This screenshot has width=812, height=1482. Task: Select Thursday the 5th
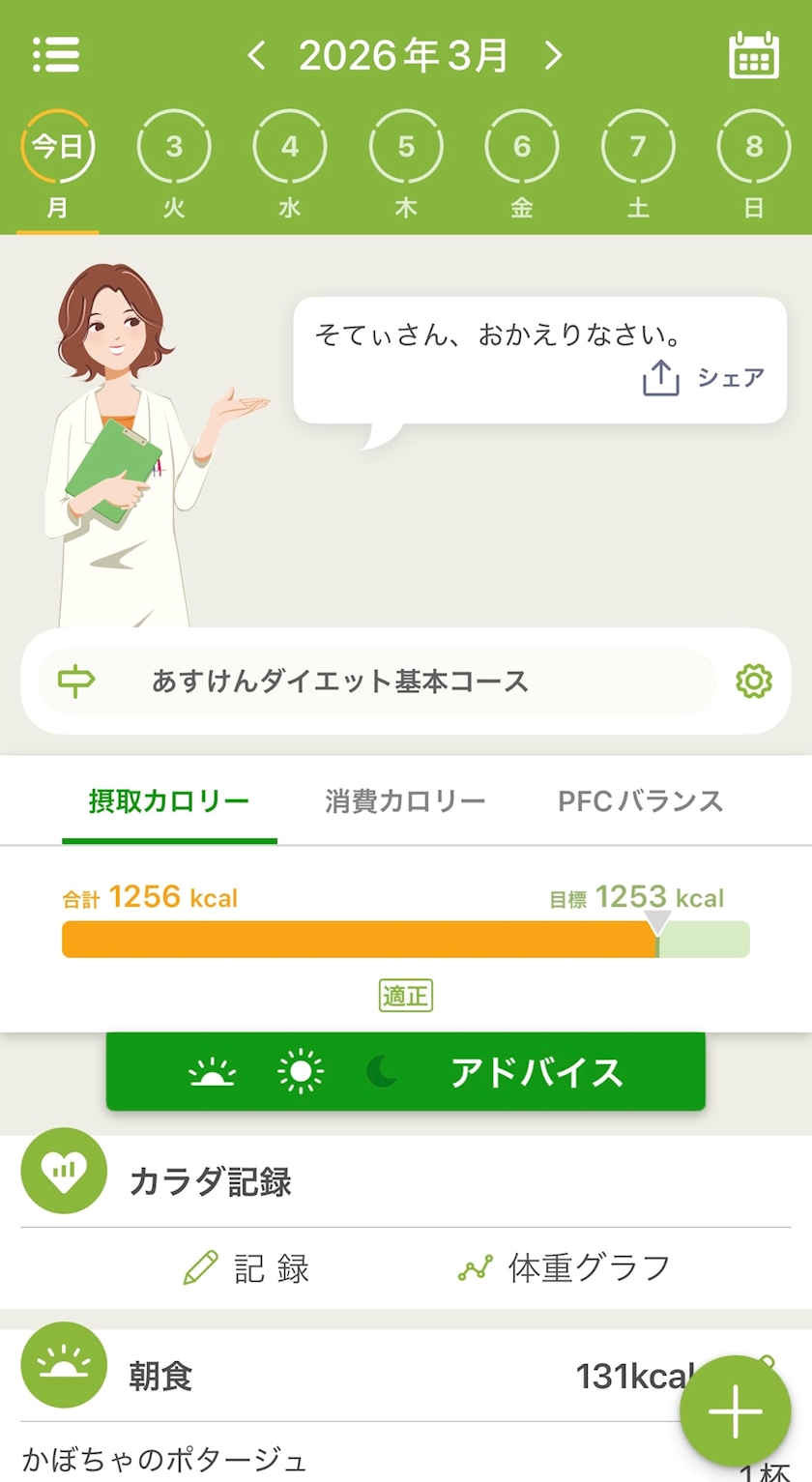[406, 148]
